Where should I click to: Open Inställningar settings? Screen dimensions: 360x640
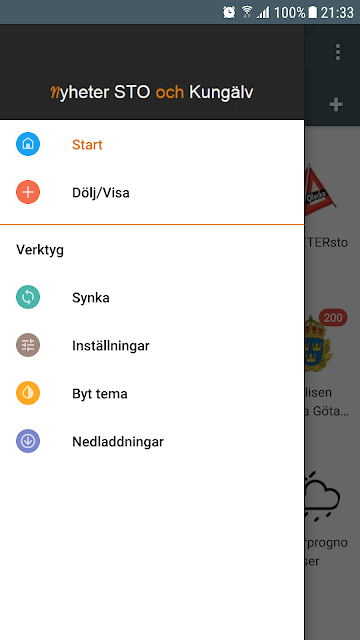pos(152,346)
